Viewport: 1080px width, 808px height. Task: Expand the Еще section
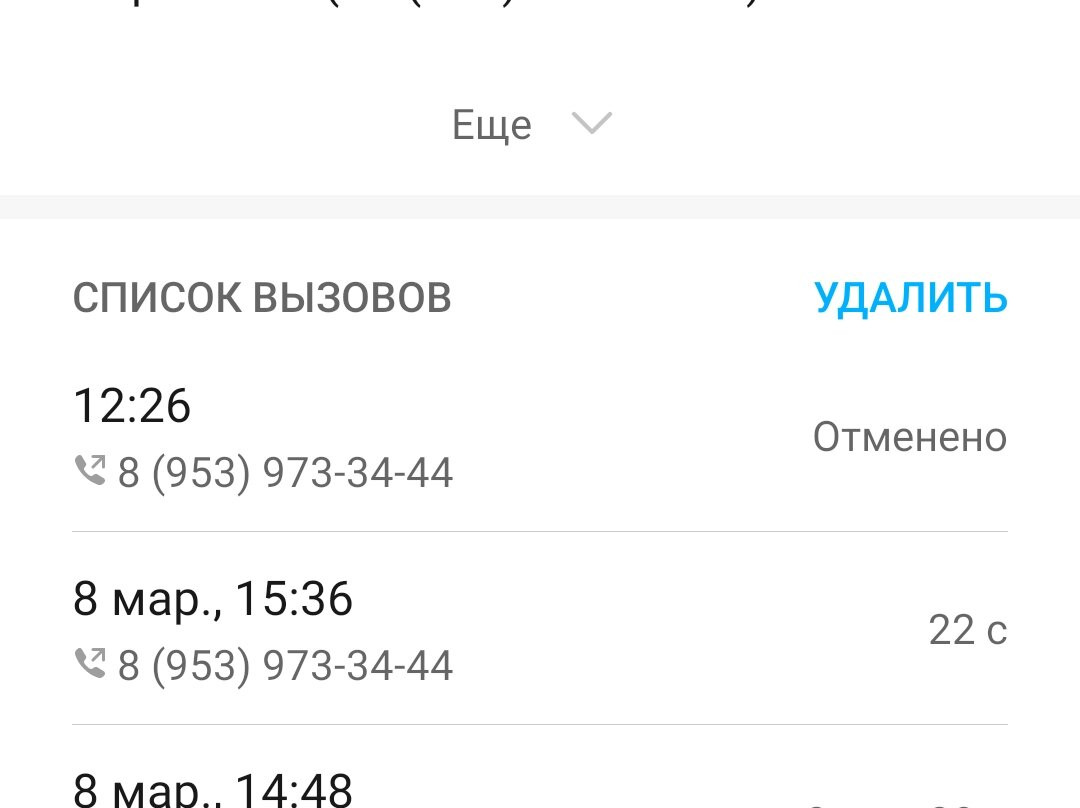pyautogui.click(x=532, y=125)
